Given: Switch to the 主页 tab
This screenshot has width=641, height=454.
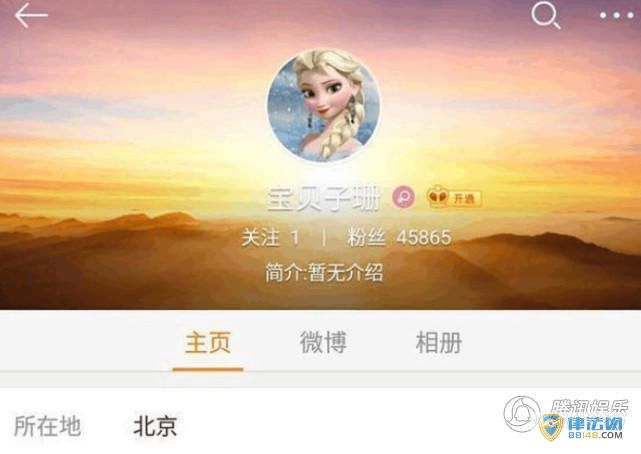Looking at the screenshot, I should pos(208,343).
